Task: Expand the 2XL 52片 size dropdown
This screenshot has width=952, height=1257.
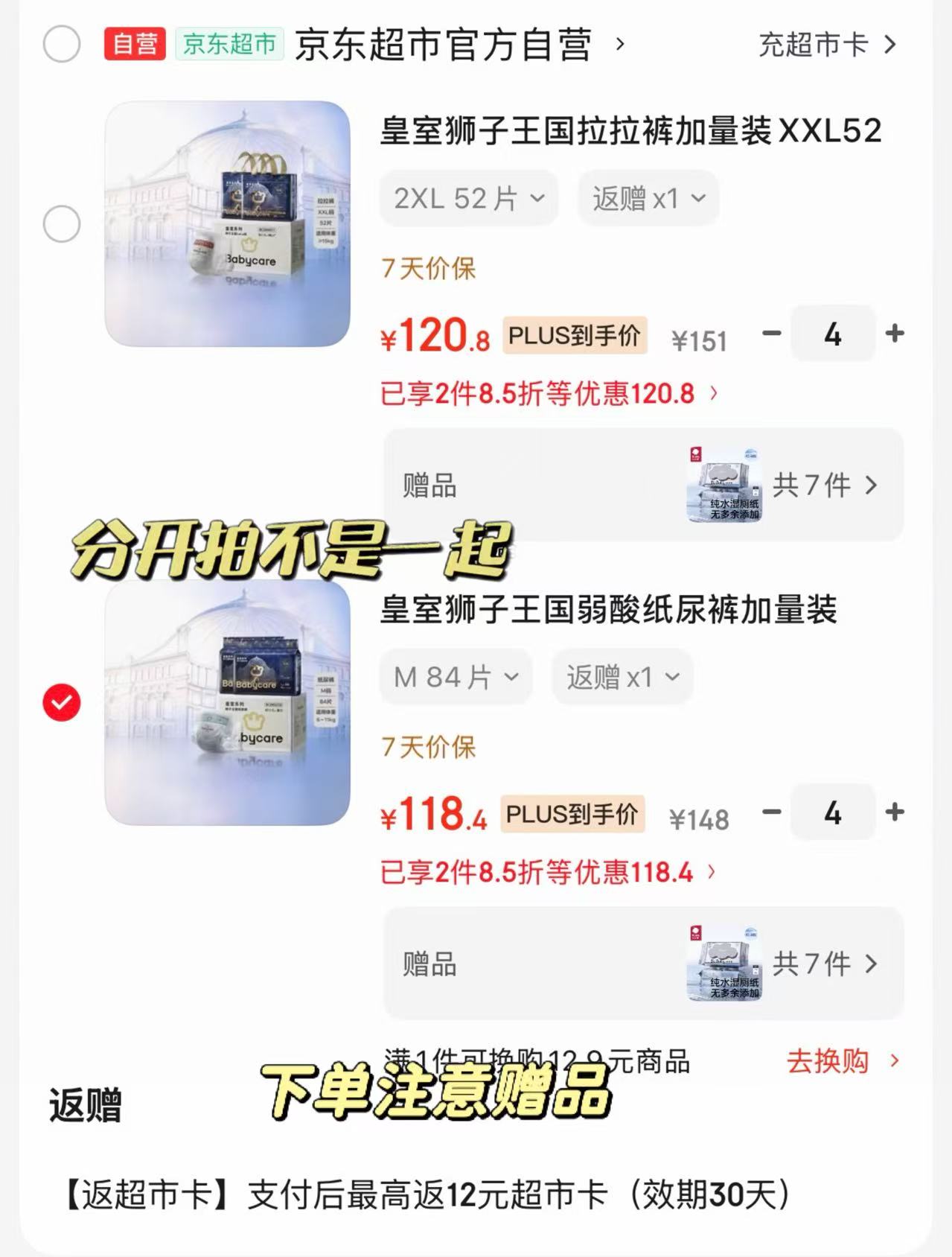Action: click(469, 198)
